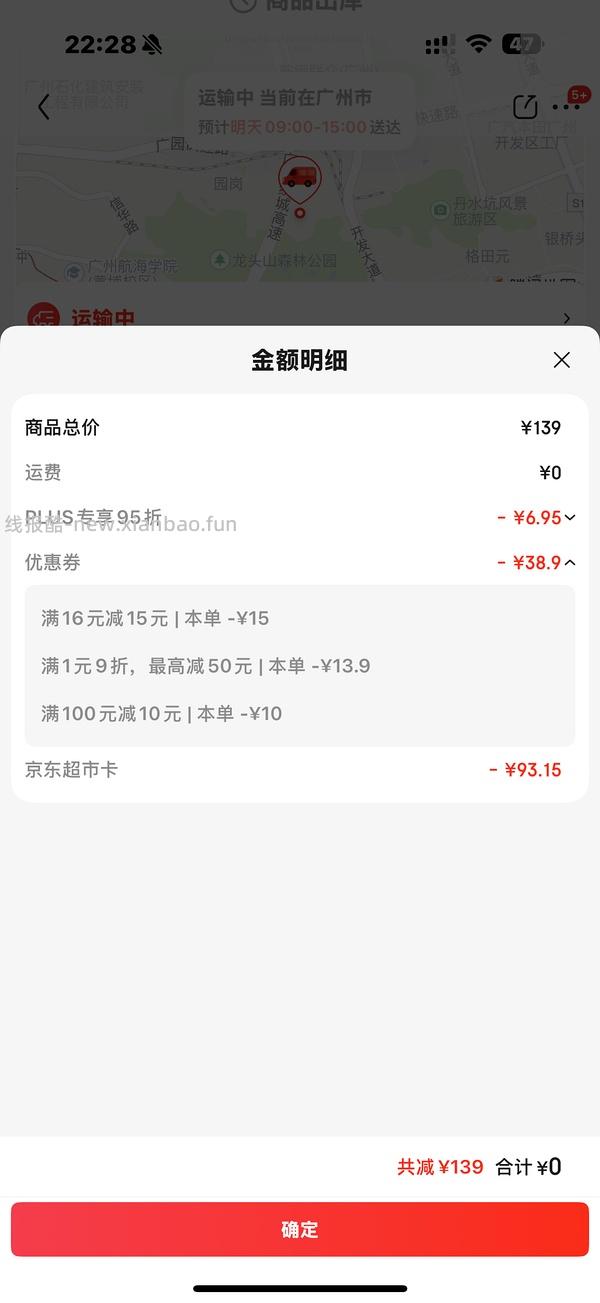Expand the PLUS专享95折 discount details
This screenshot has height=1303, width=600.
(x=570, y=517)
